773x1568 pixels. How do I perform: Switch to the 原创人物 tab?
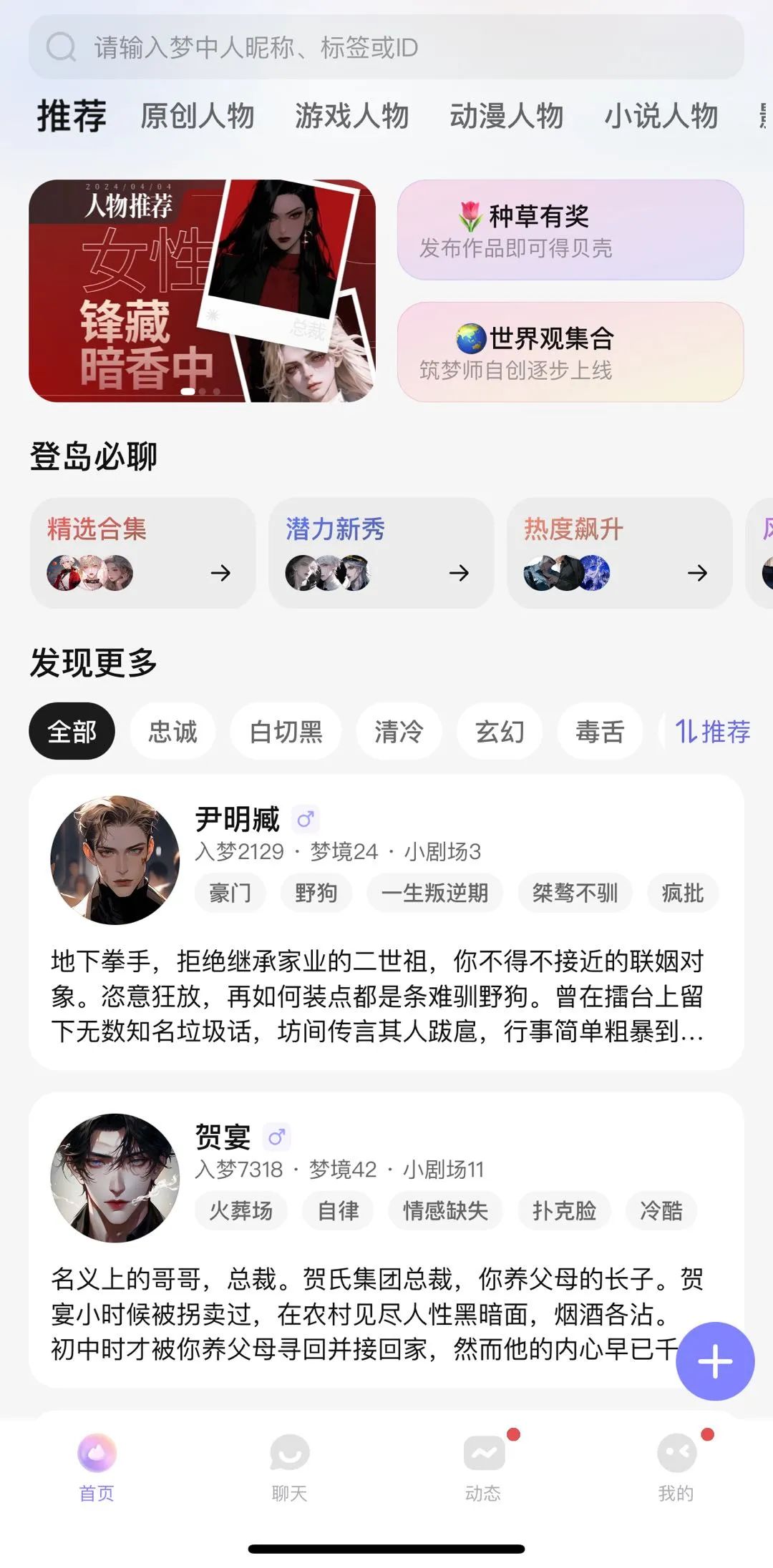click(197, 116)
